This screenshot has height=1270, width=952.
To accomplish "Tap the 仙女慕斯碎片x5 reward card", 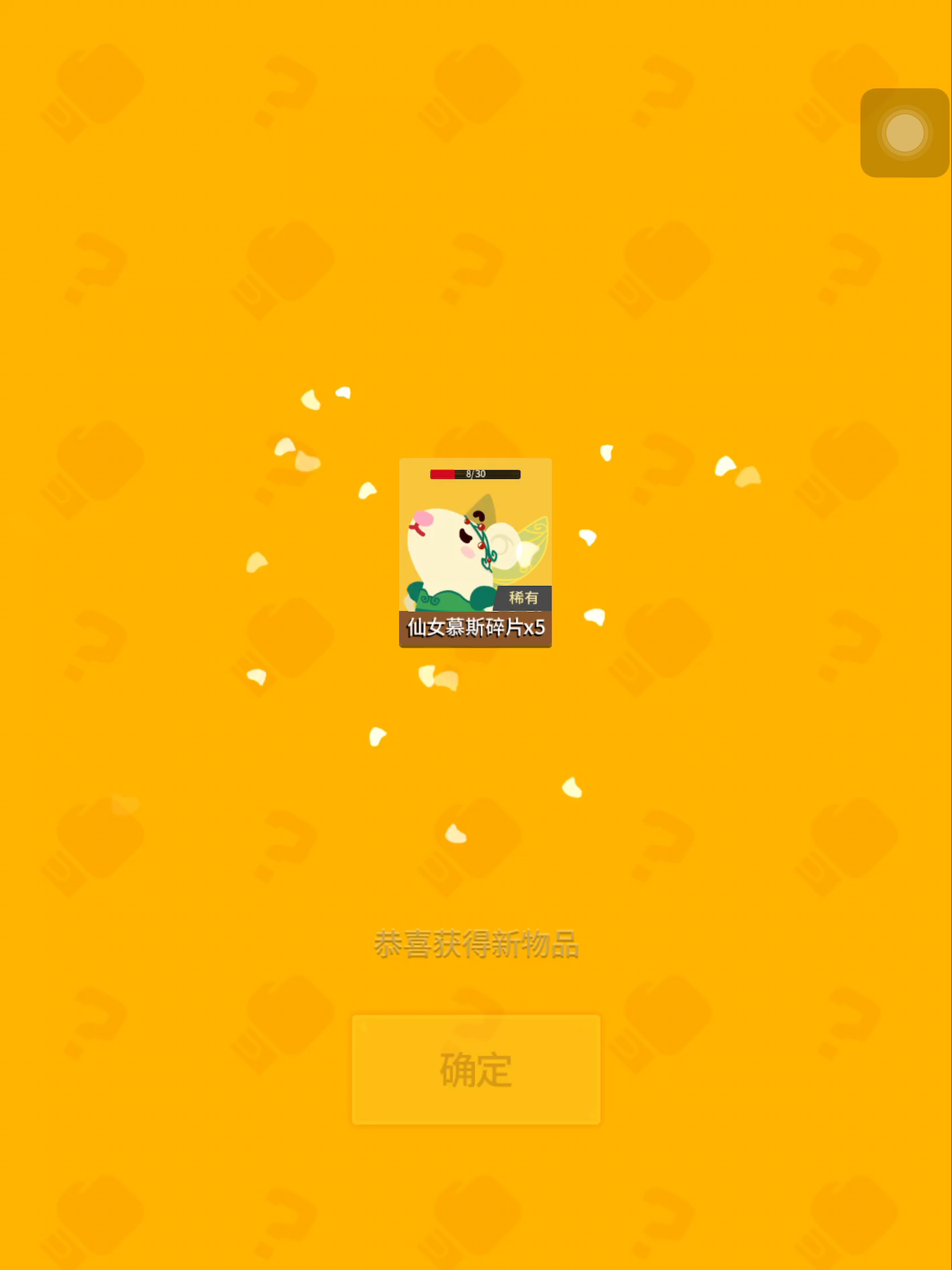I will 475,552.
